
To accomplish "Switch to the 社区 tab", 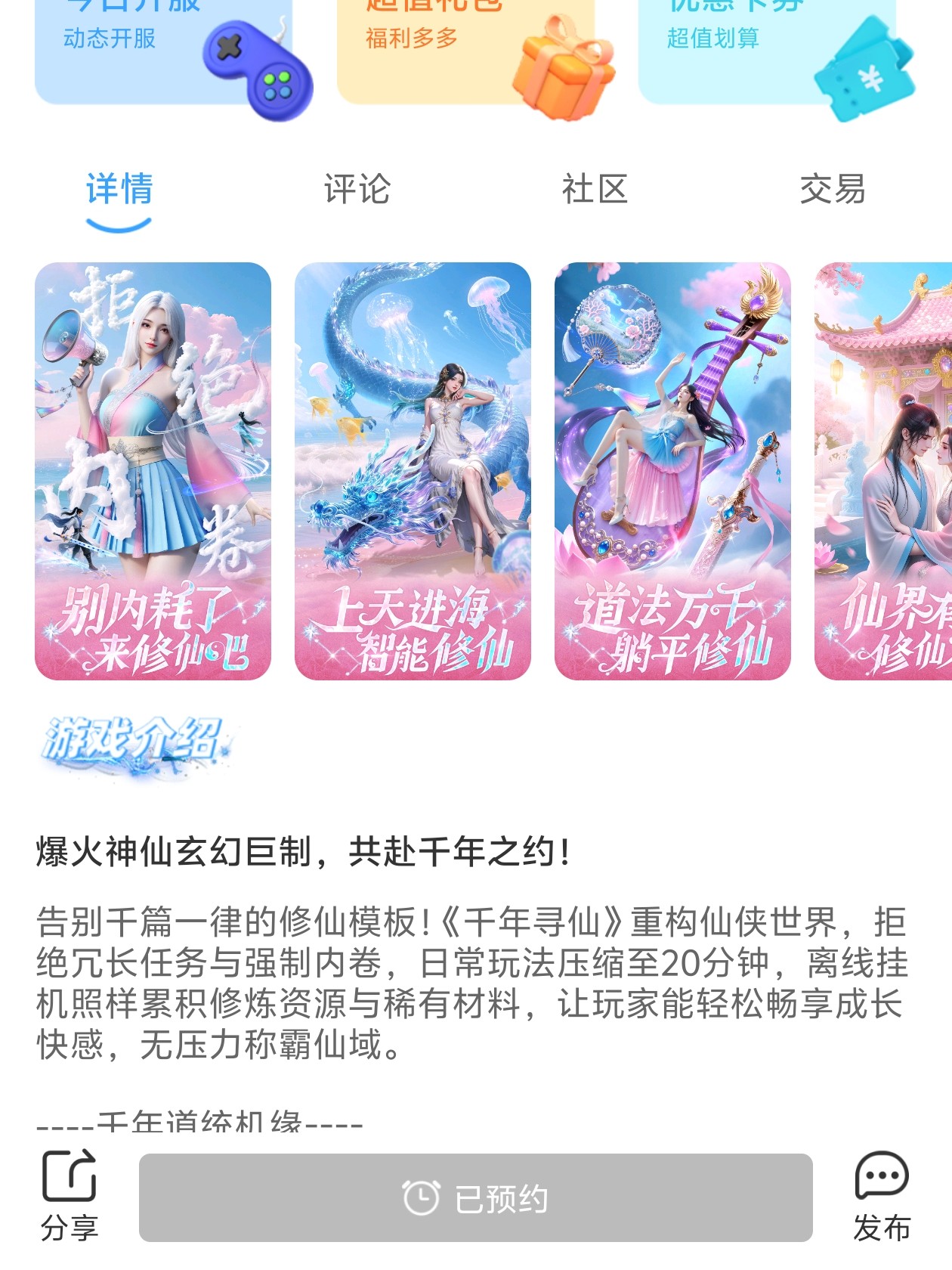I will pyautogui.click(x=595, y=189).
